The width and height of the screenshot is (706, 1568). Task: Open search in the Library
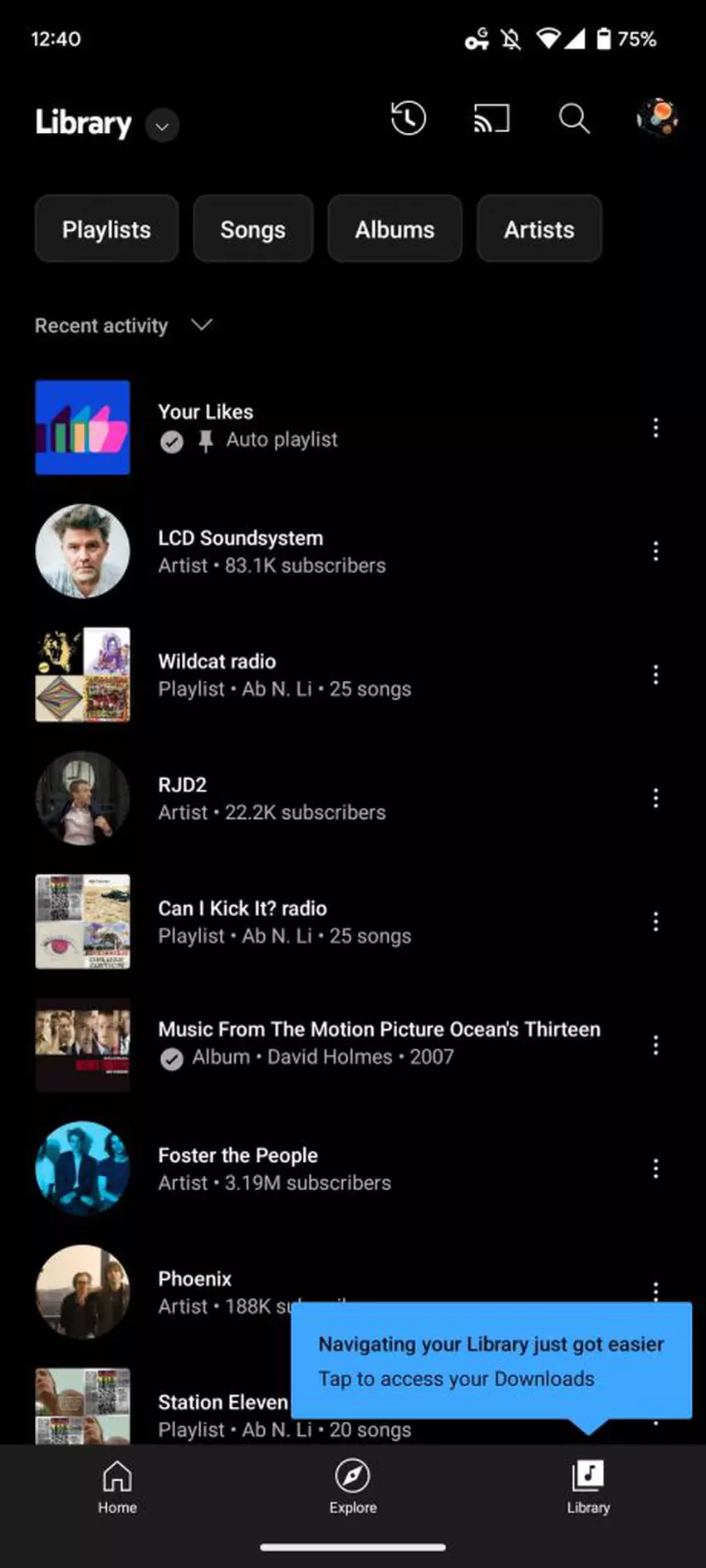[x=574, y=119]
